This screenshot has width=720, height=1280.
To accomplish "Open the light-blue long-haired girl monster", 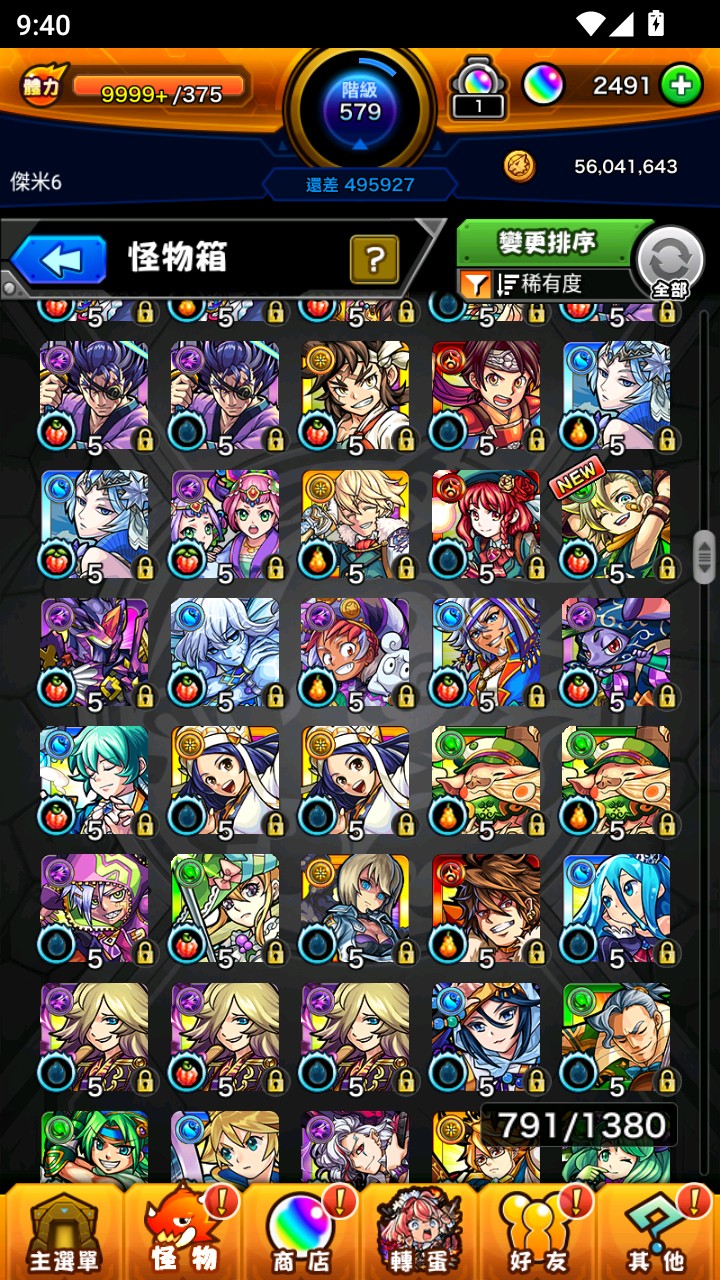I will tap(616, 908).
